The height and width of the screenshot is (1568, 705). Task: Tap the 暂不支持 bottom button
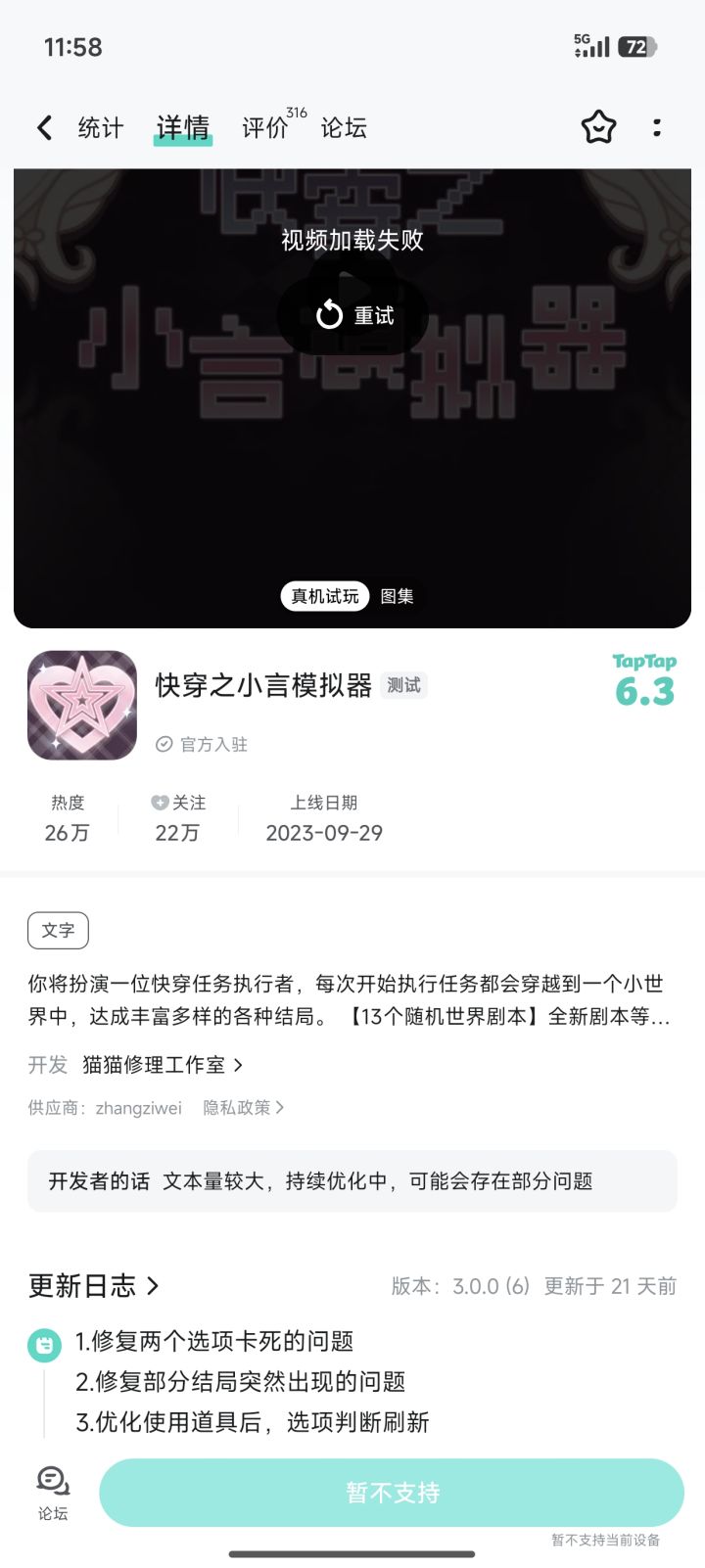pyautogui.click(x=392, y=1492)
